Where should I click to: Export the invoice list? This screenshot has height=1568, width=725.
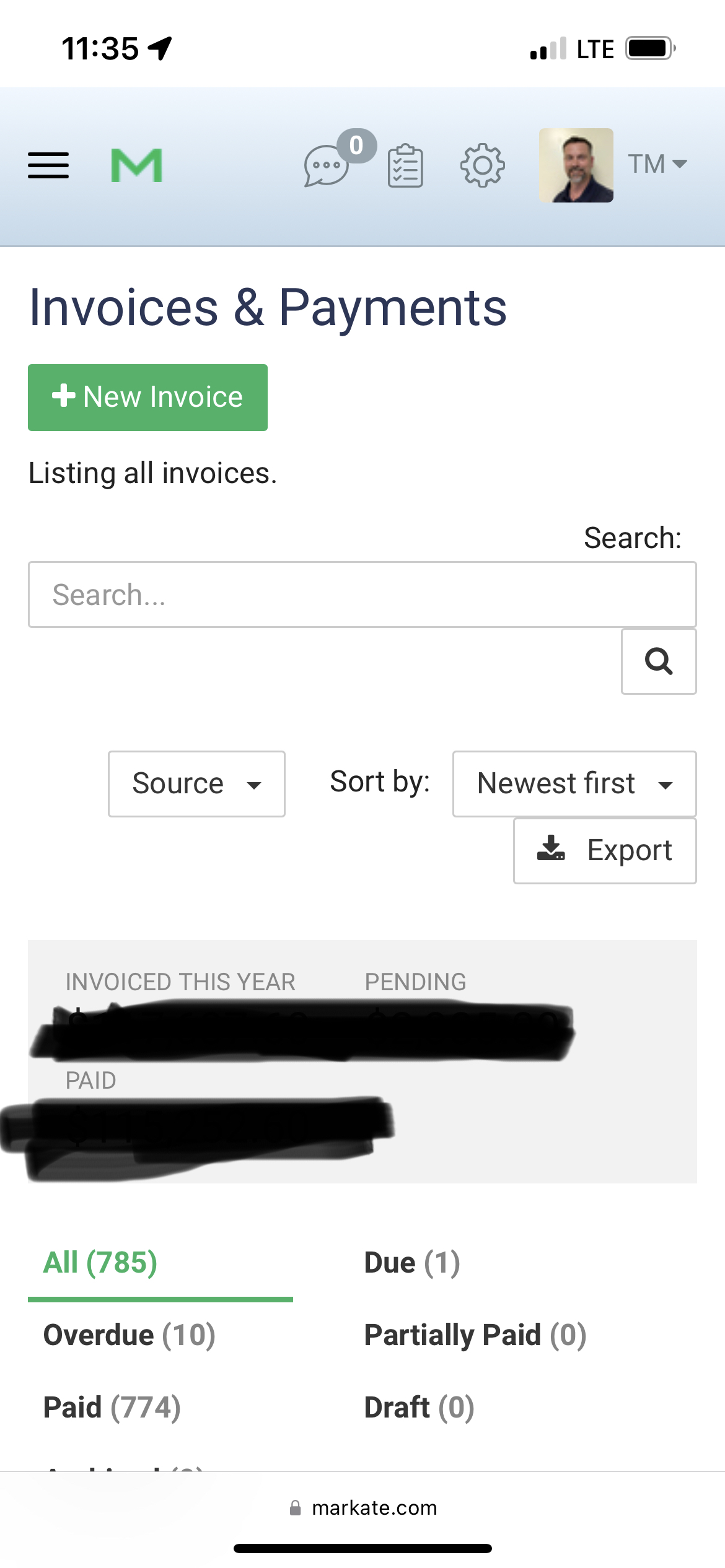point(605,851)
